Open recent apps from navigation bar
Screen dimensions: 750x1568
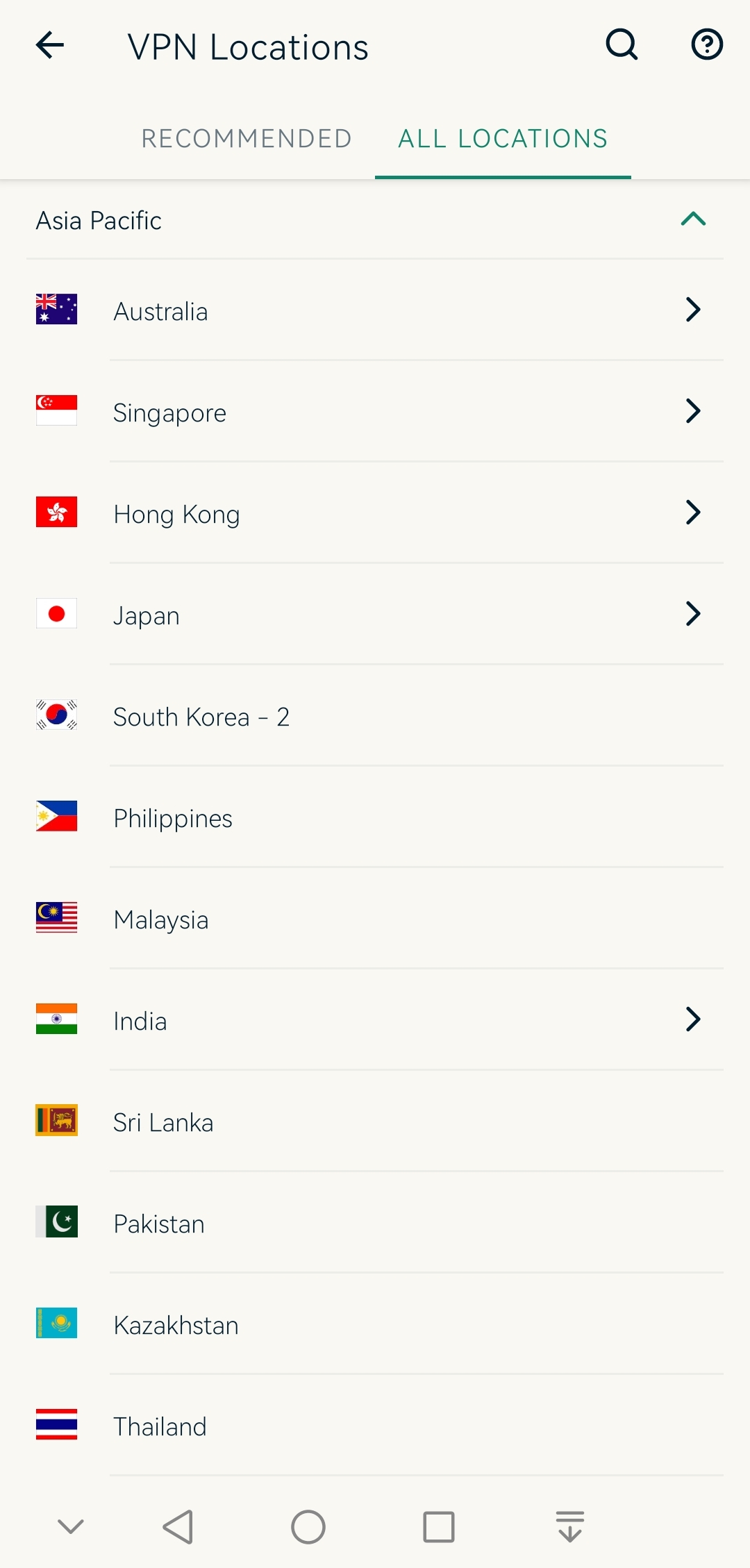click(x=439, y=1527)
